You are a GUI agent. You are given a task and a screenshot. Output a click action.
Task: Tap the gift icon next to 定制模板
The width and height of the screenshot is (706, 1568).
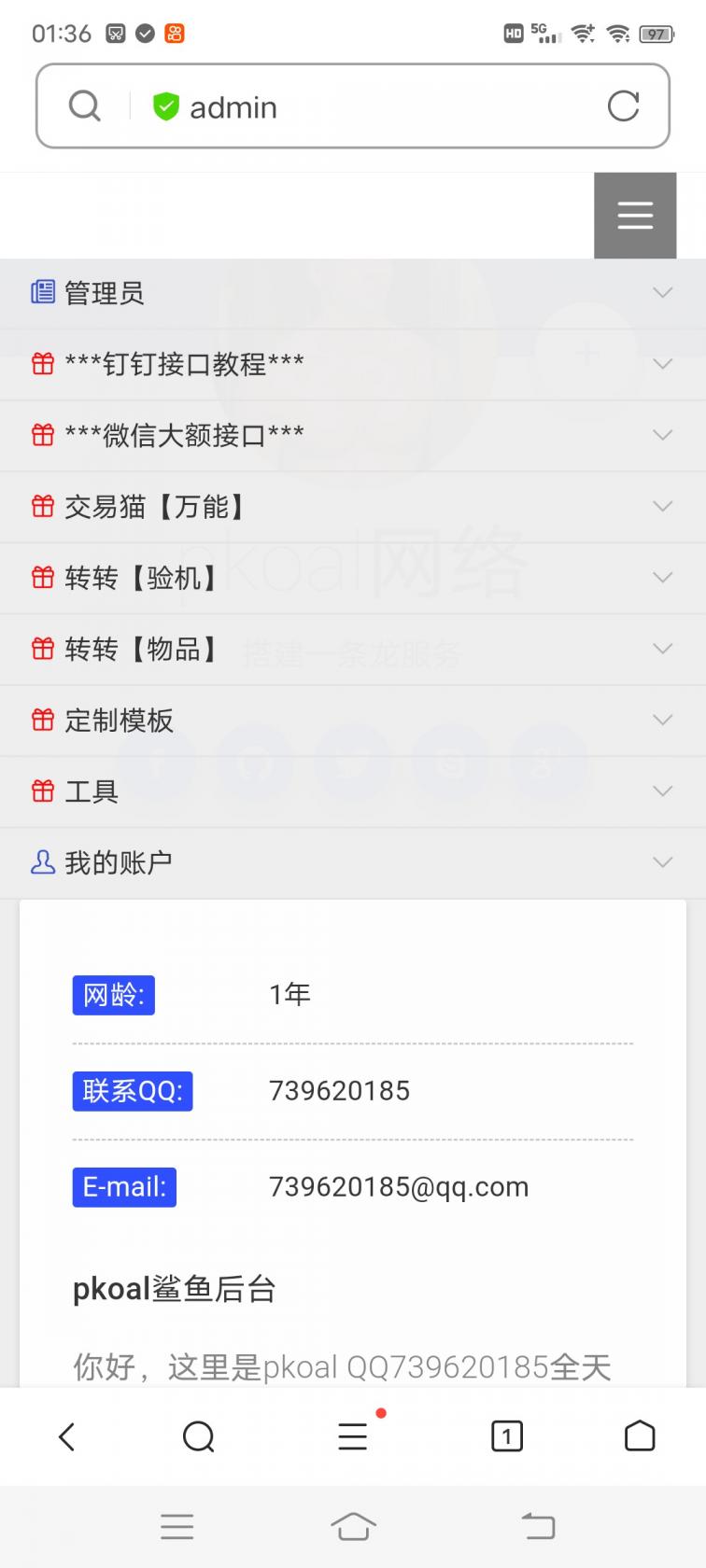pos(42,720)
